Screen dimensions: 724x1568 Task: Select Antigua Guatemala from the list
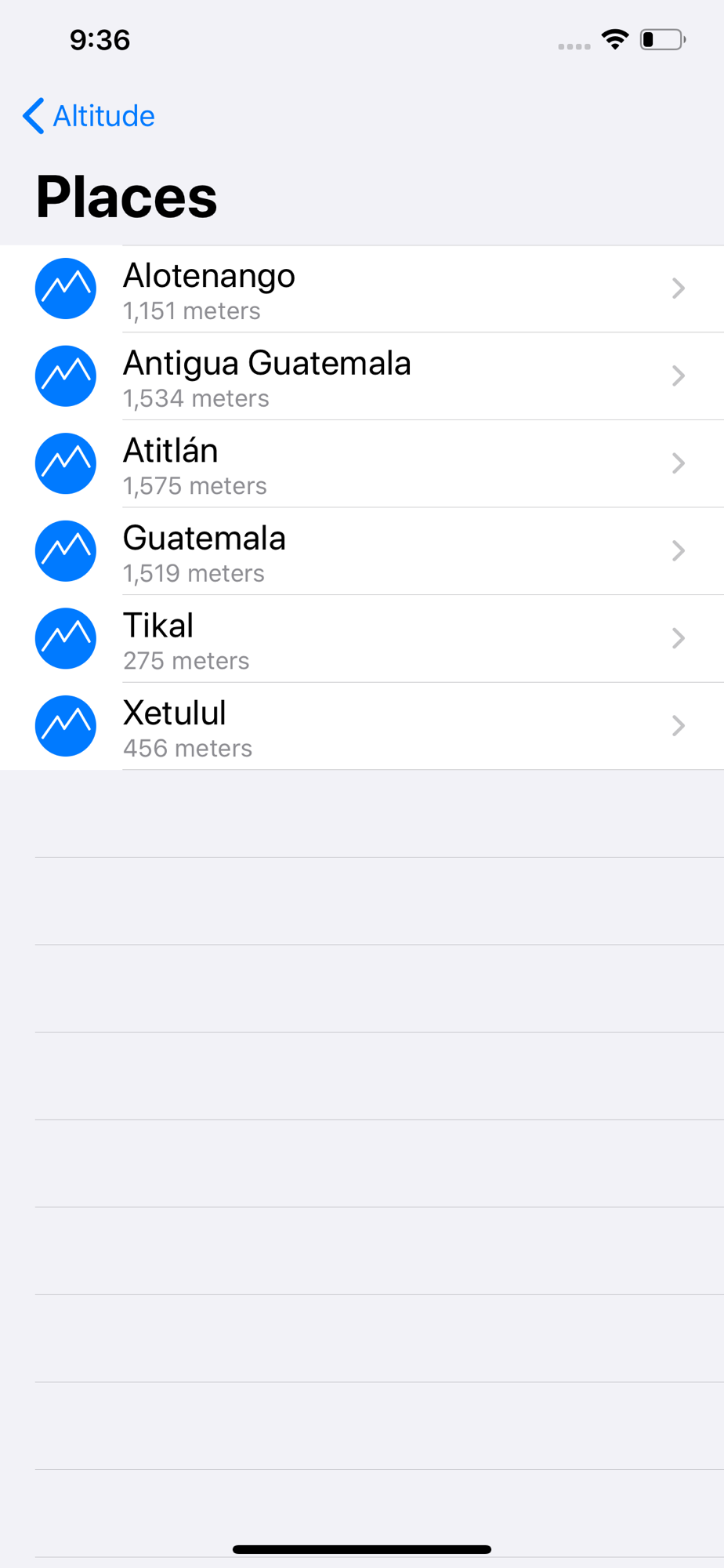pos(362,376)
